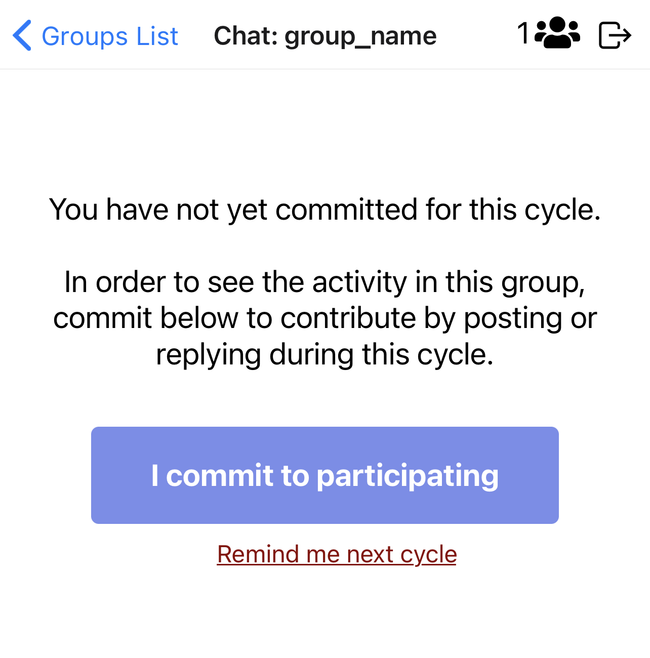The height and width of the screenshot is (658, 650).
Task: Tap the leave group exit icon
Action: pos(615,36)
